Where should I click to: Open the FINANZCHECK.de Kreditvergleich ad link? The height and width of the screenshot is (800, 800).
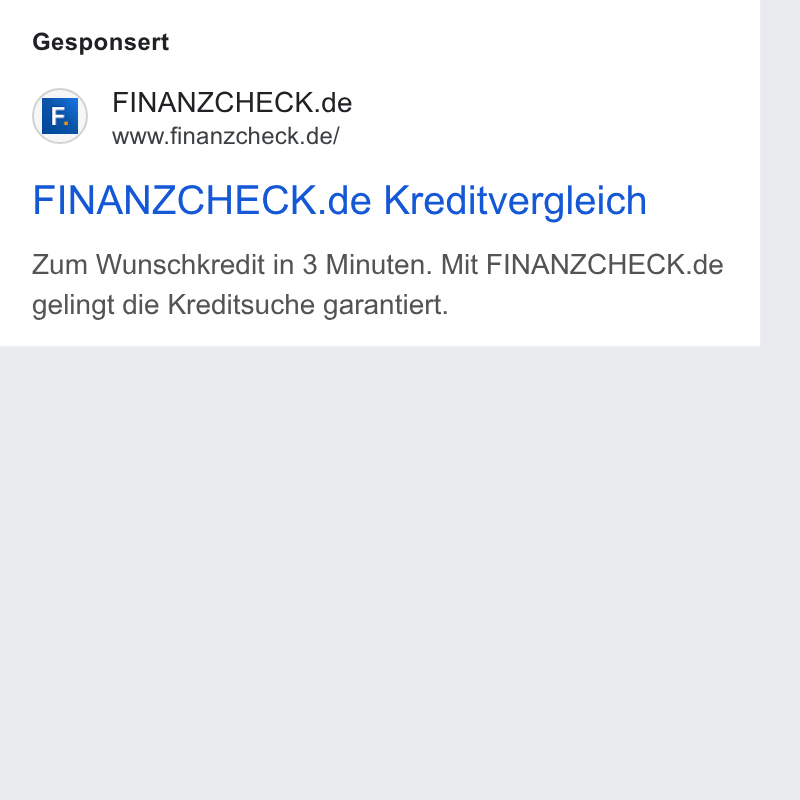[x=339, y=201]
